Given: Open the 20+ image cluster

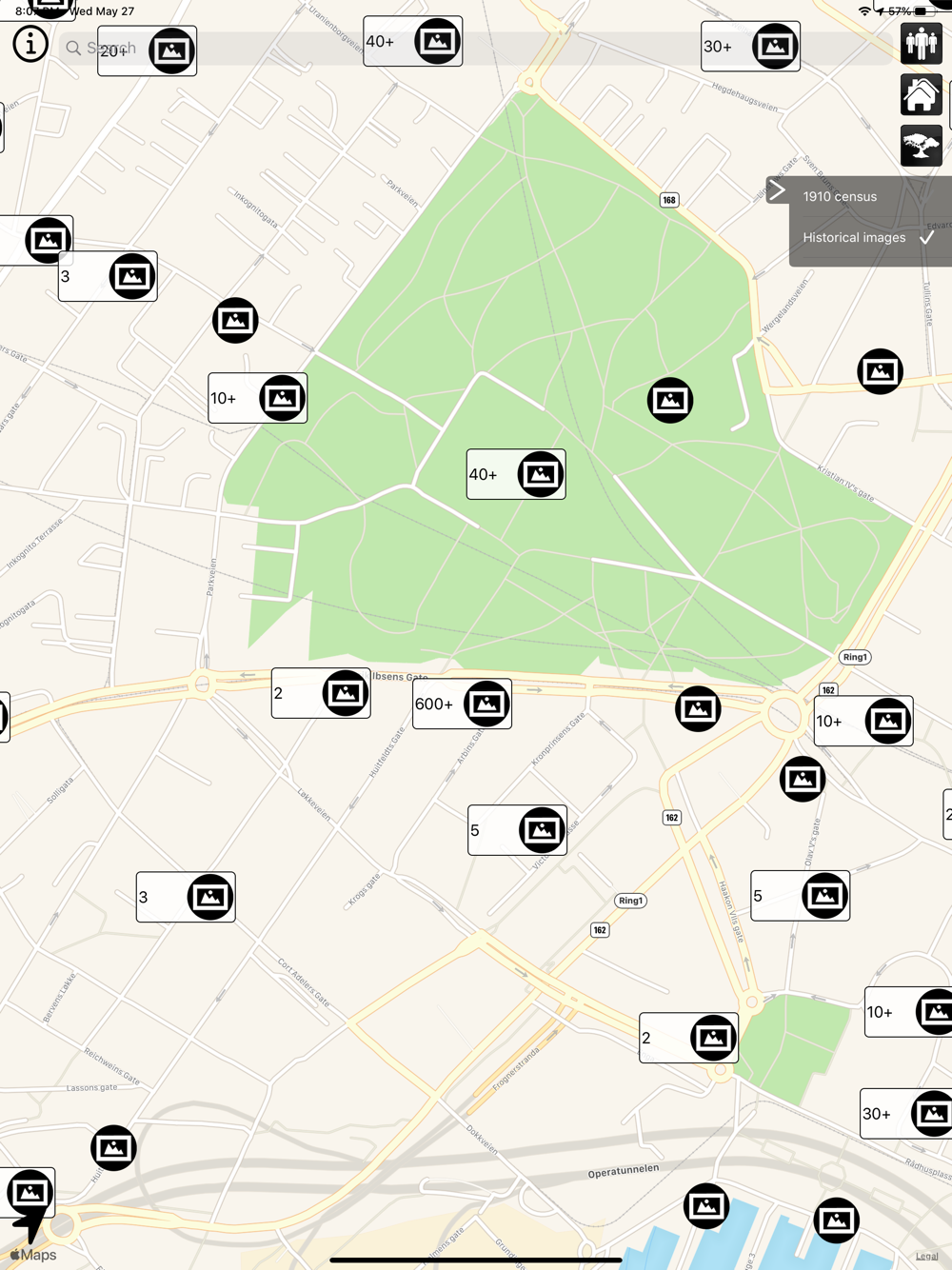Looking at the screenshot, I should (x=148, y=50).
